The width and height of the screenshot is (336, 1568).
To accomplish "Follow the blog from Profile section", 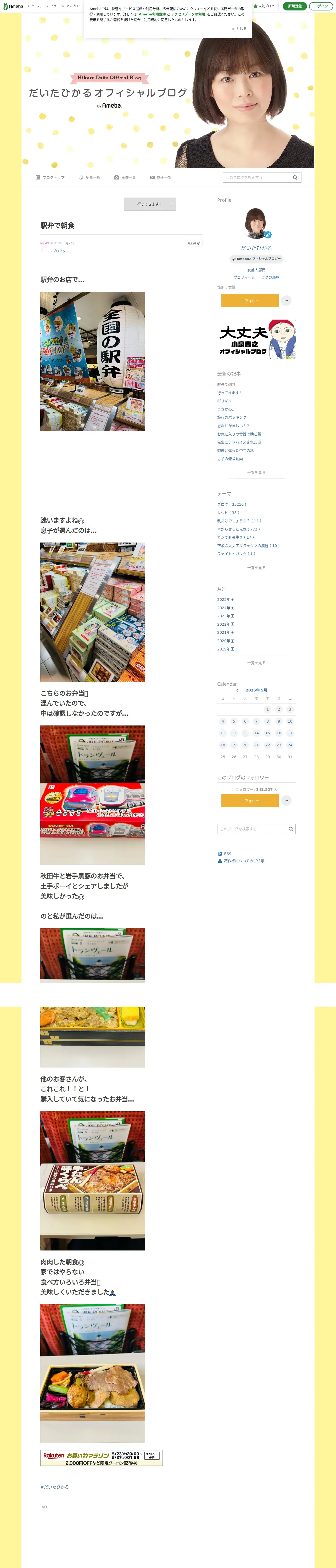I will tap(249, 301).
